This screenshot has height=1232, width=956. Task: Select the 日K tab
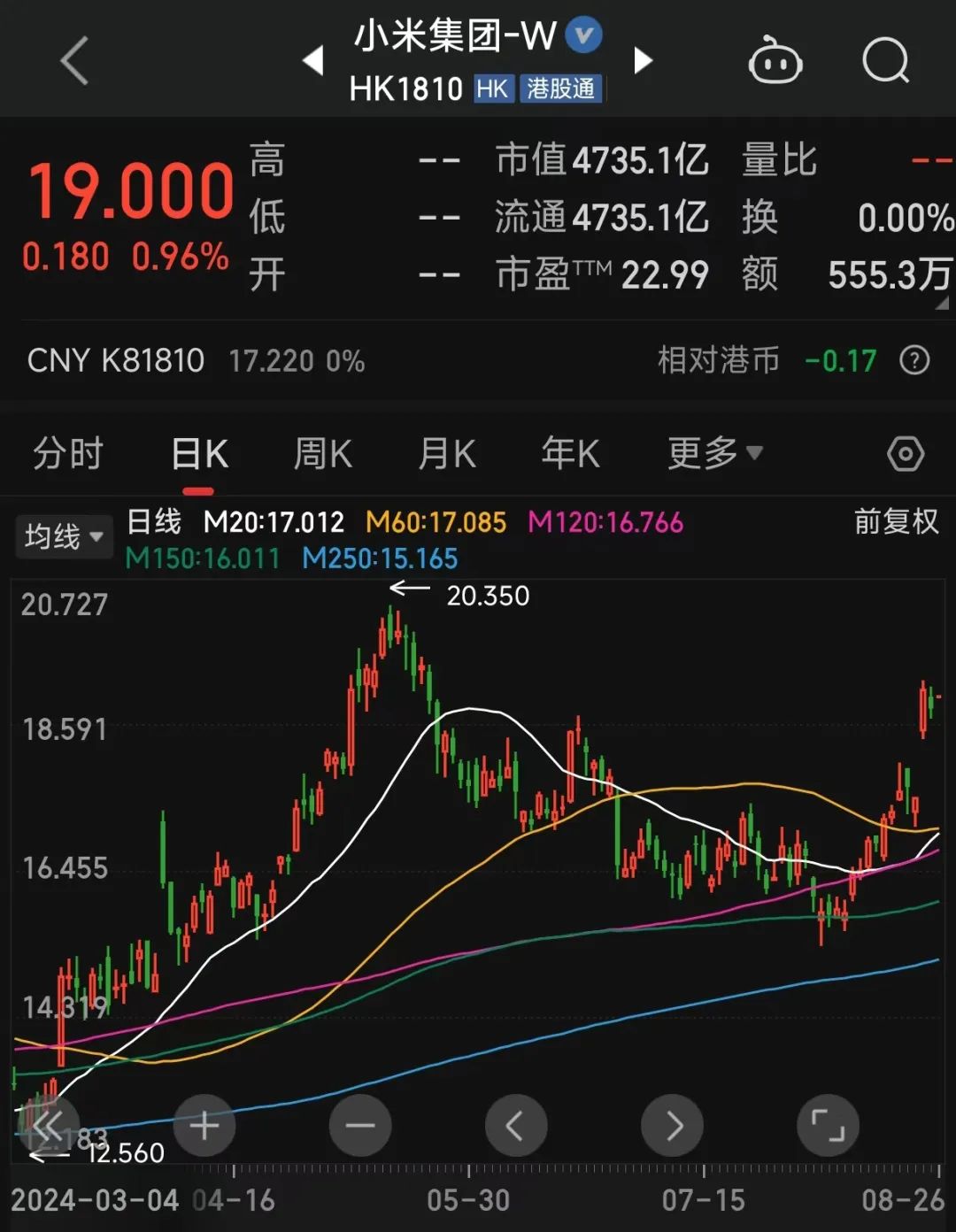[x=199, y=453]
